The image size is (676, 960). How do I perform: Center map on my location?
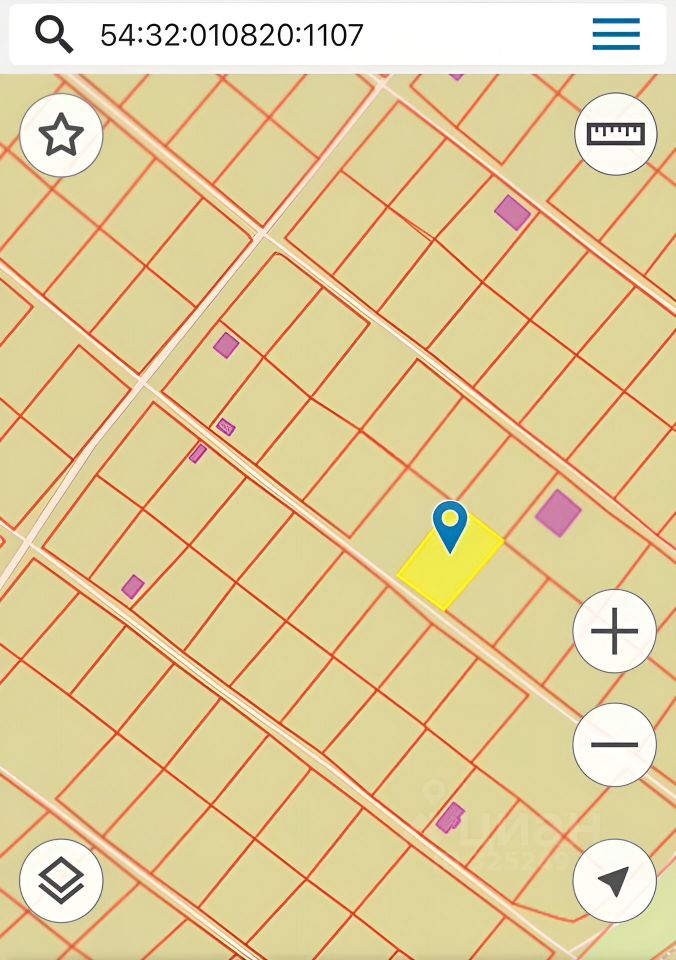[614, 881]
